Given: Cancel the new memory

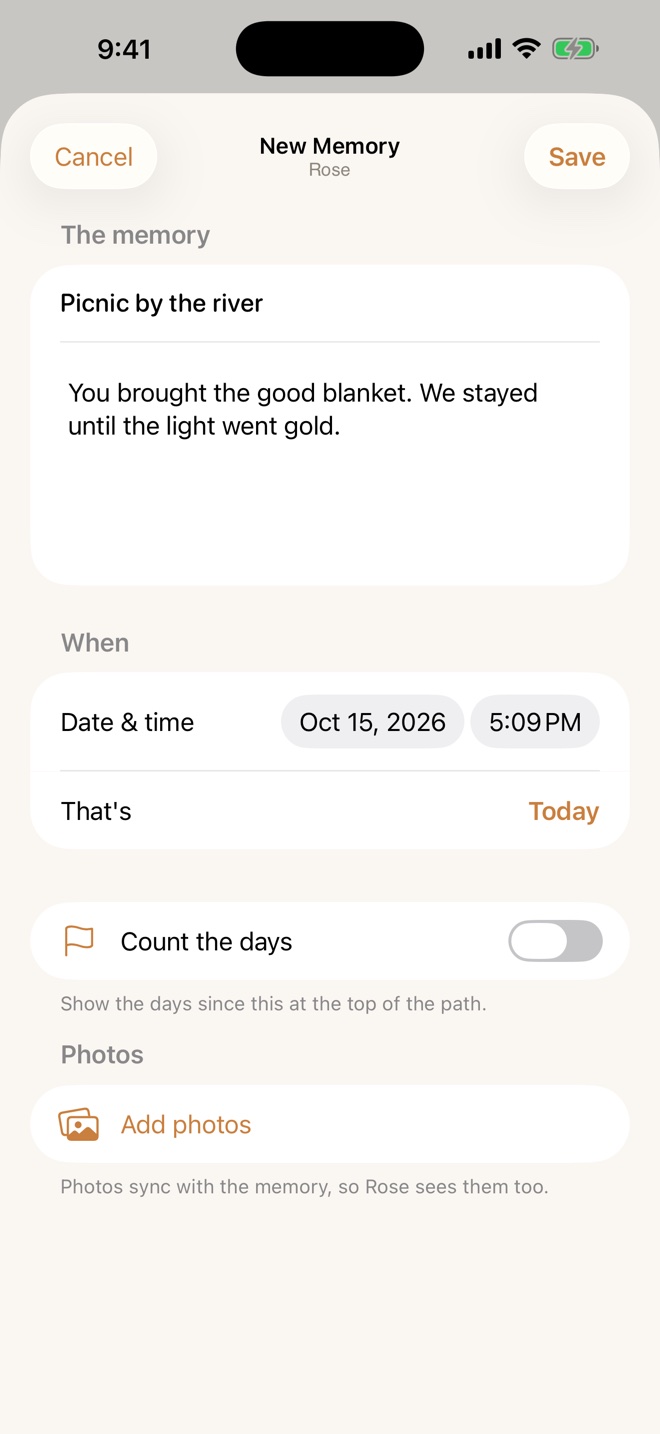Looking at the screenshot, I should (94, 157).
